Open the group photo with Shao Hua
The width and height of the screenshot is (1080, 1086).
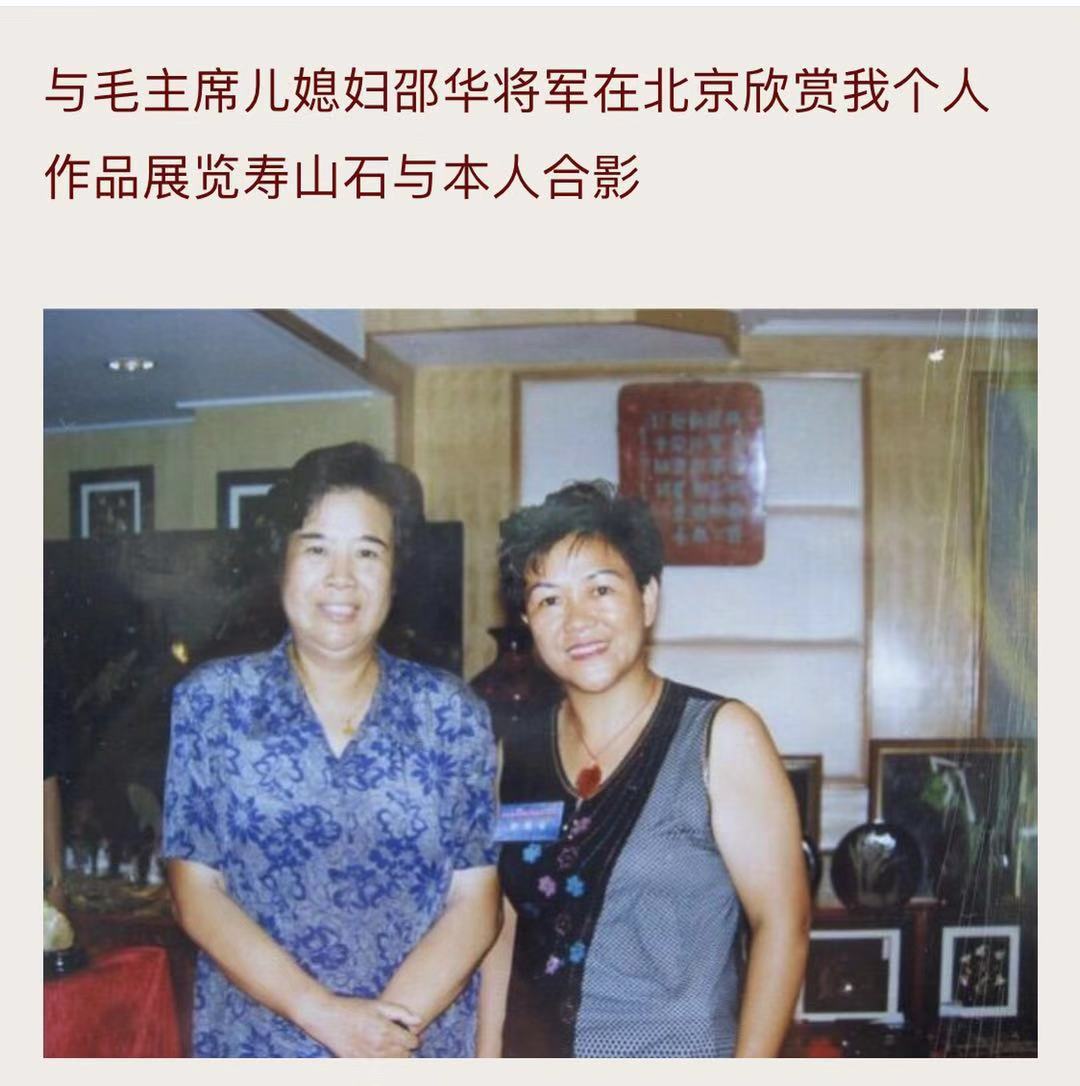540,683
